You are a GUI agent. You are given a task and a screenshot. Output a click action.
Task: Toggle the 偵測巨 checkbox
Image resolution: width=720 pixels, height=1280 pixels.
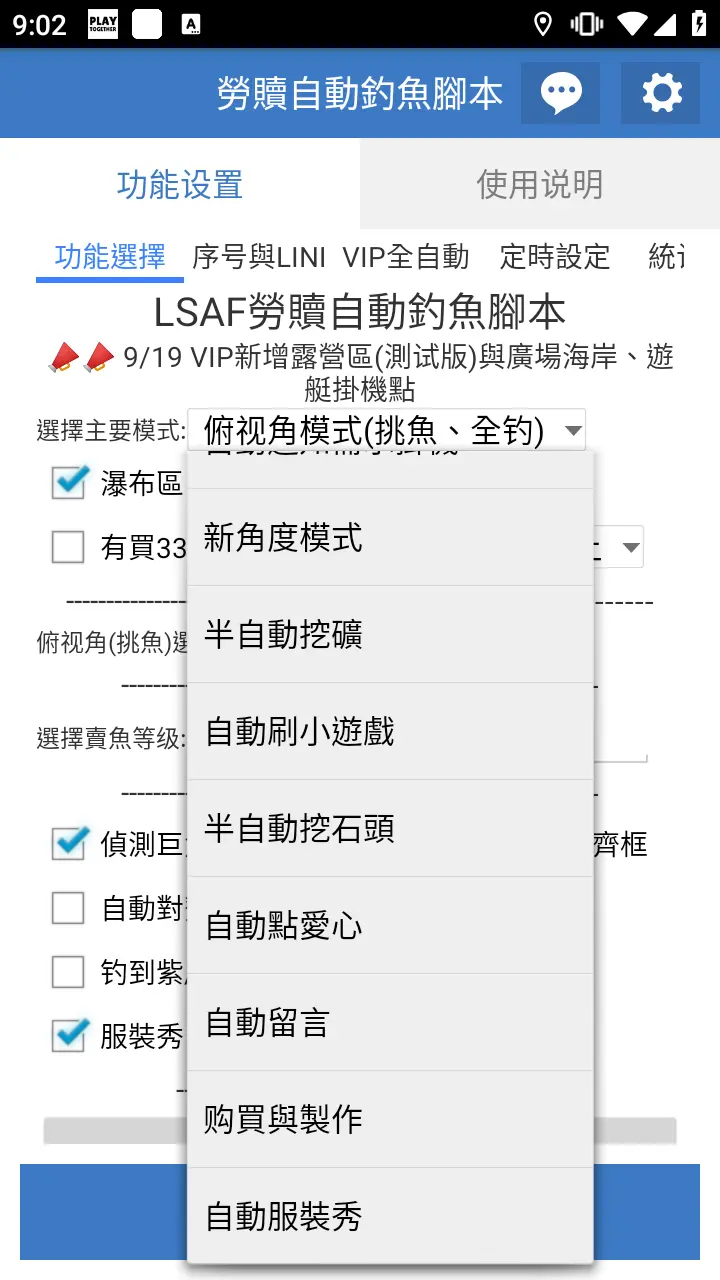tap(68, 844)
